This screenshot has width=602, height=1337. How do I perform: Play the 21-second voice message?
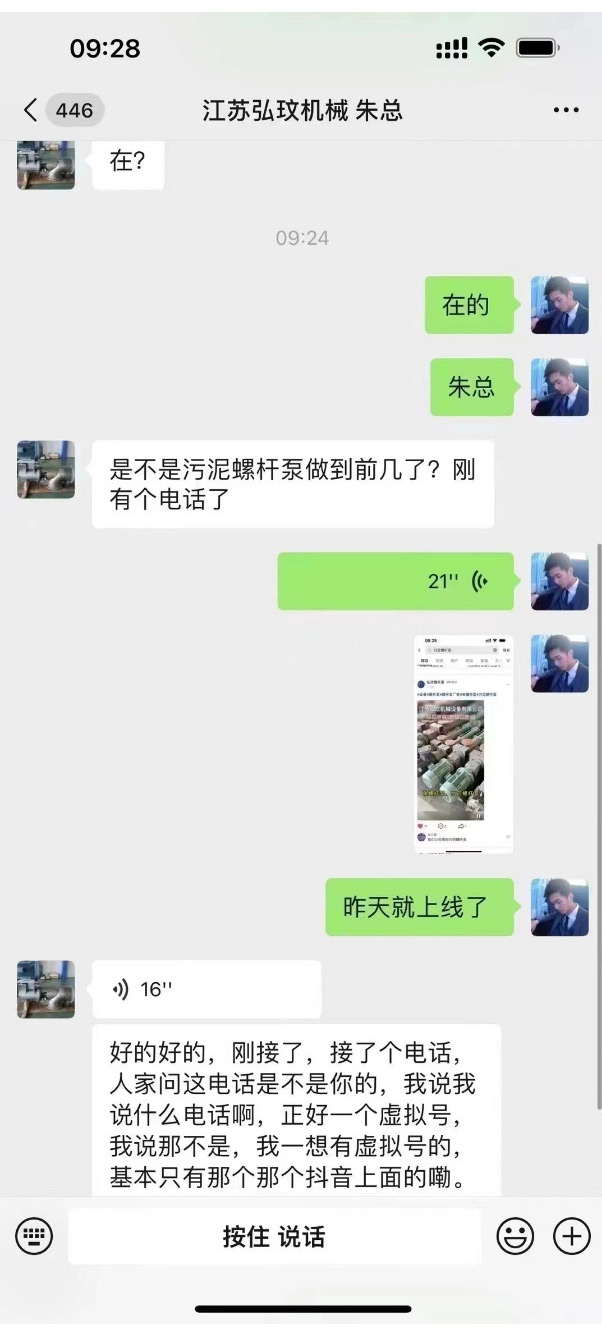(395, 581)
